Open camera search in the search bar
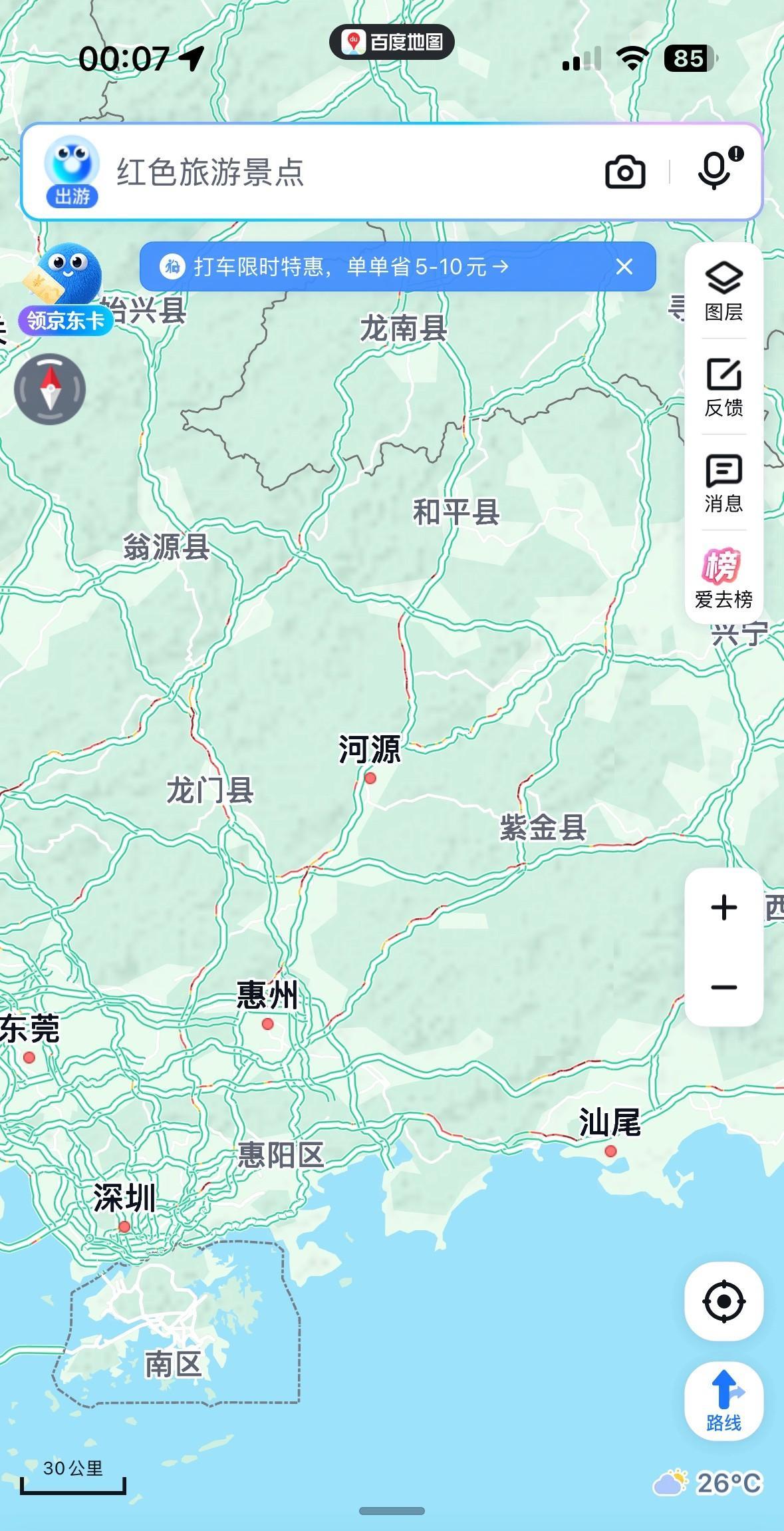The image size is (784, 1531). (625, 172)
